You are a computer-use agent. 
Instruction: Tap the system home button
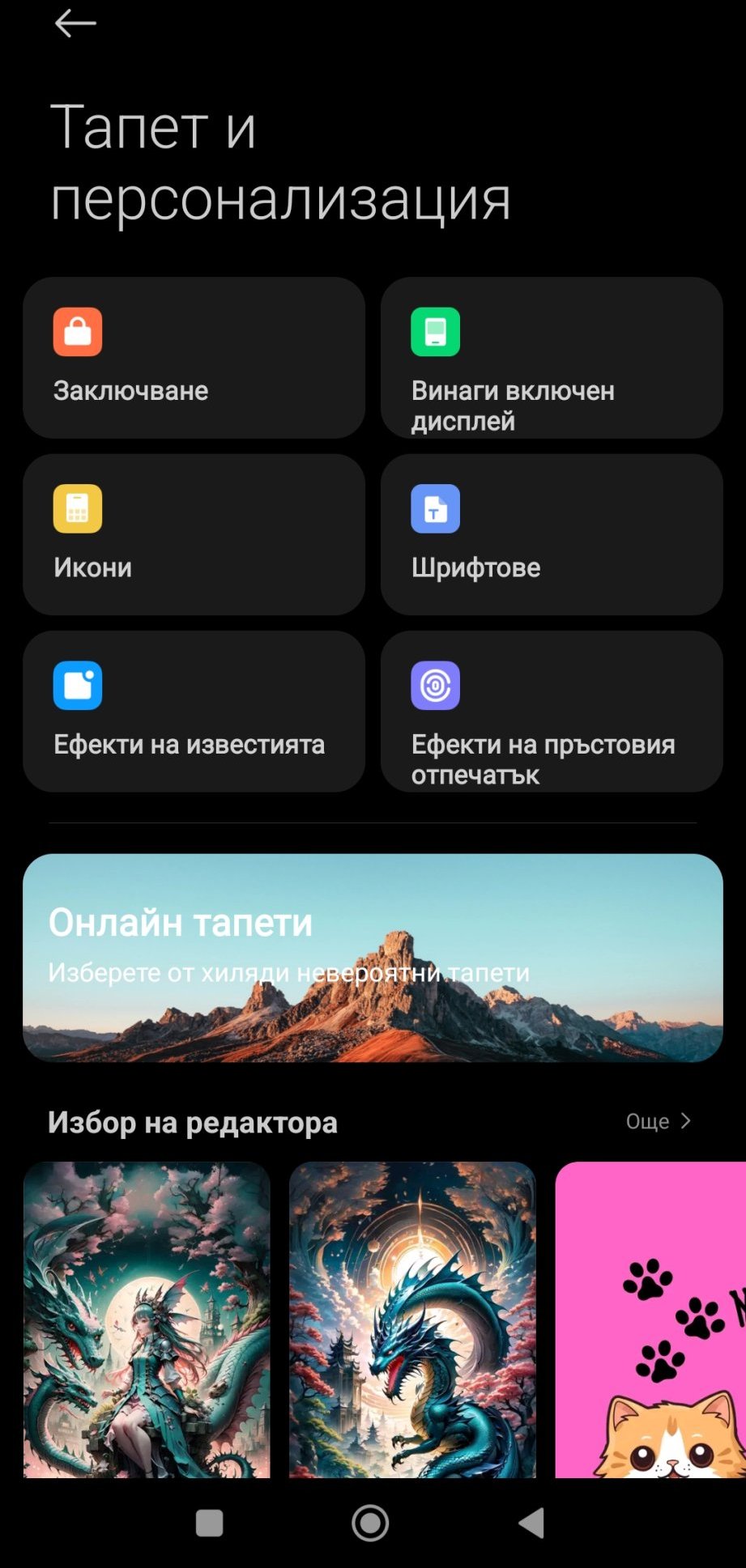[370, 1523]
